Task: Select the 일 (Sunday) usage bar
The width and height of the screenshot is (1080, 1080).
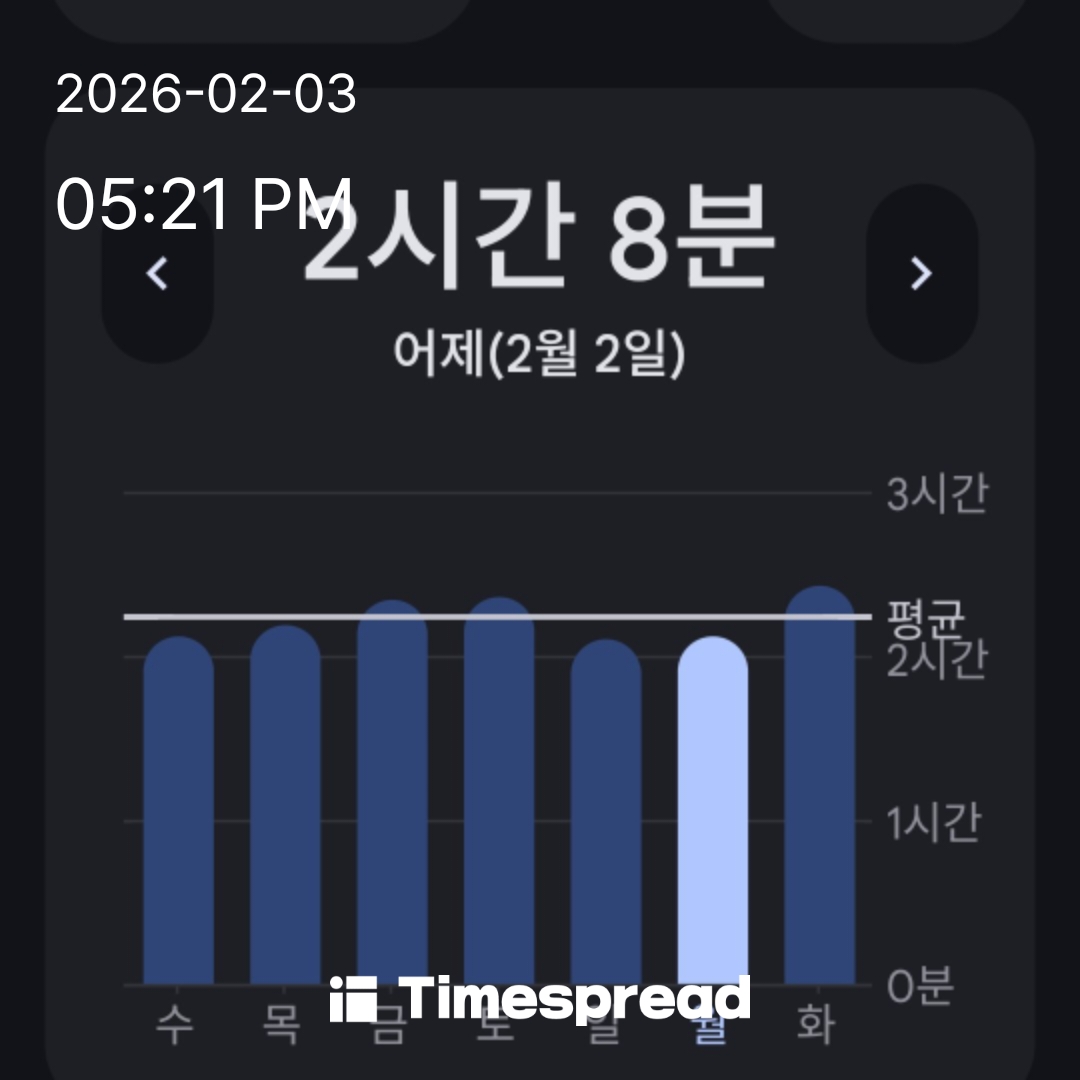Action: click(606, 810)
